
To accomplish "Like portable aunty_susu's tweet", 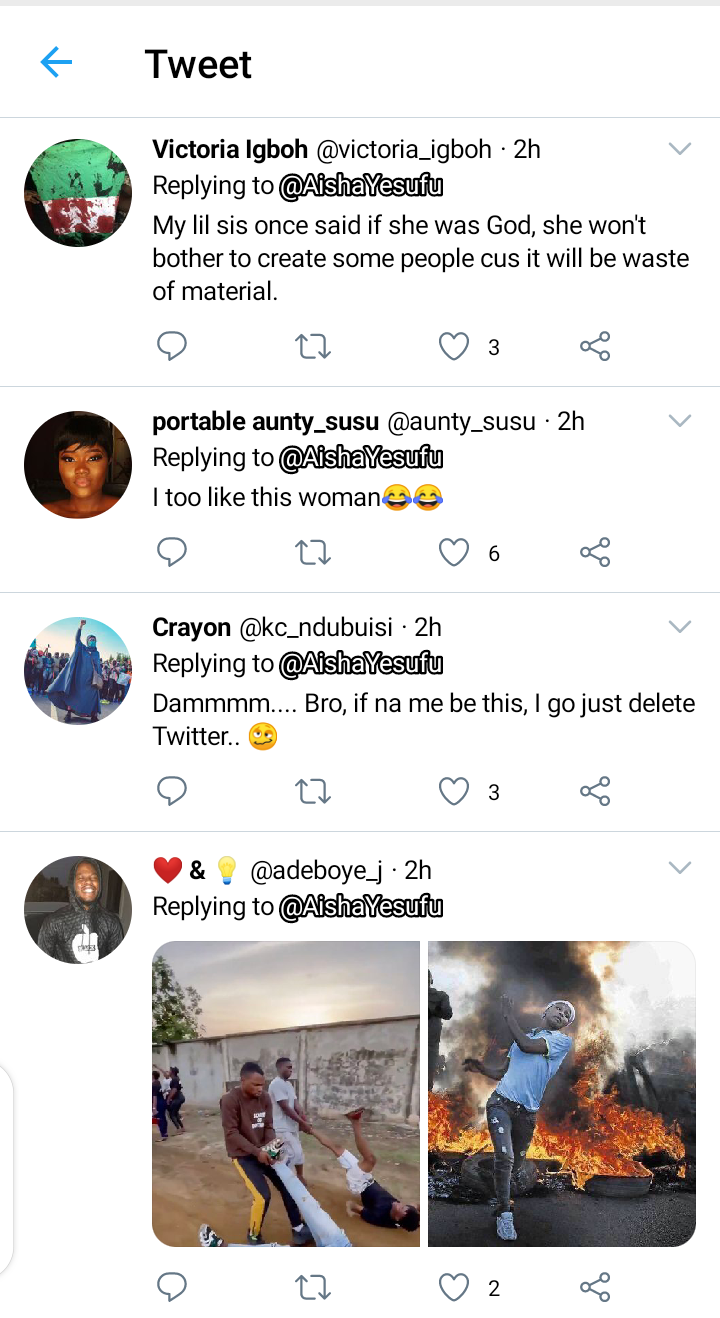I will click(454, 553).
